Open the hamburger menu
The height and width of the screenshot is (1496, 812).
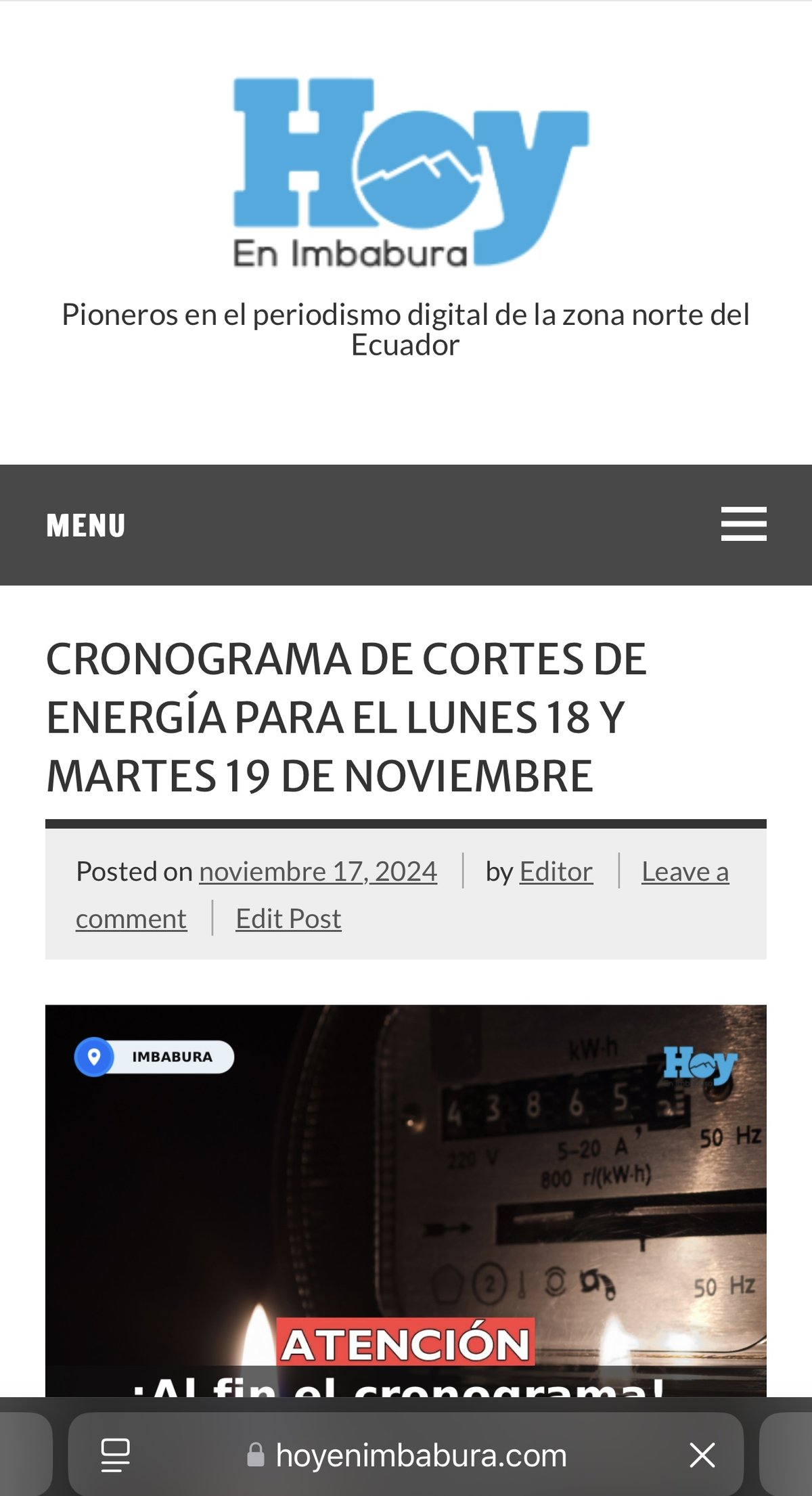pos(743,525)
